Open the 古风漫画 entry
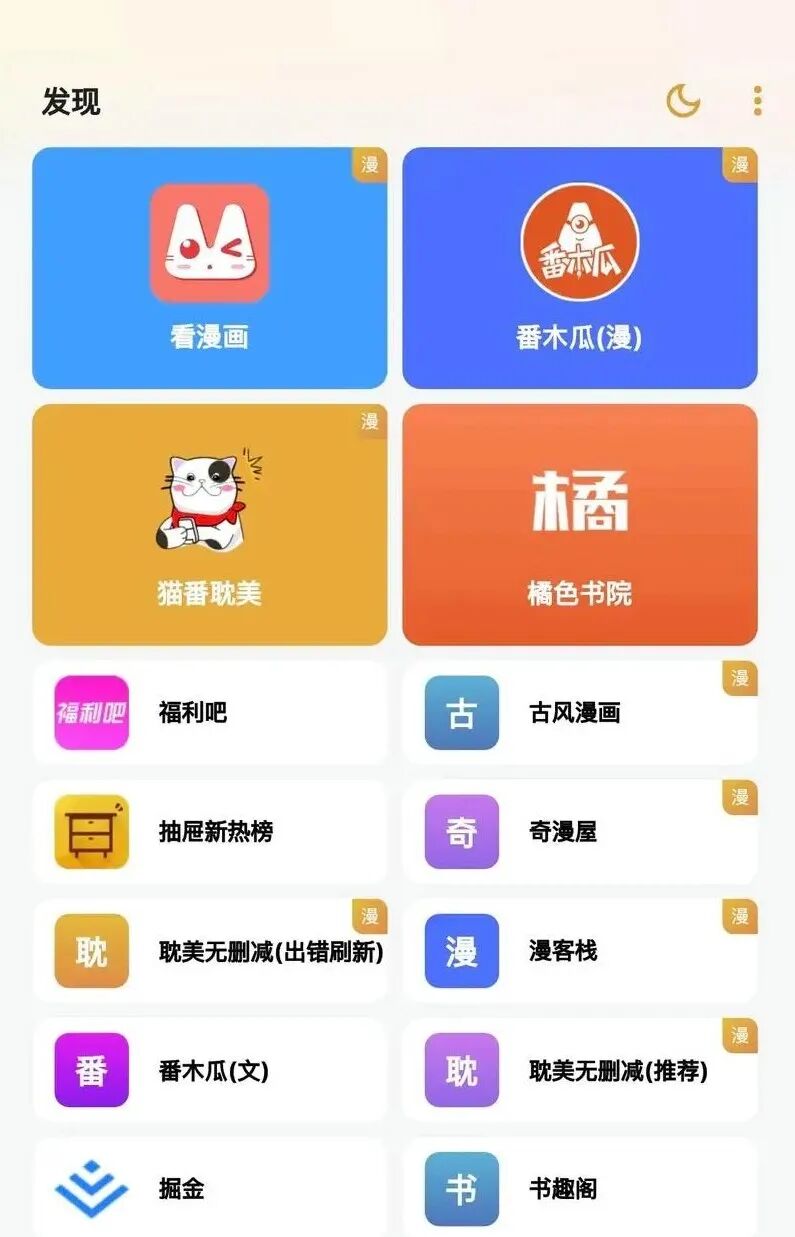Screen dimensions: 795x1237 point(580,712)
